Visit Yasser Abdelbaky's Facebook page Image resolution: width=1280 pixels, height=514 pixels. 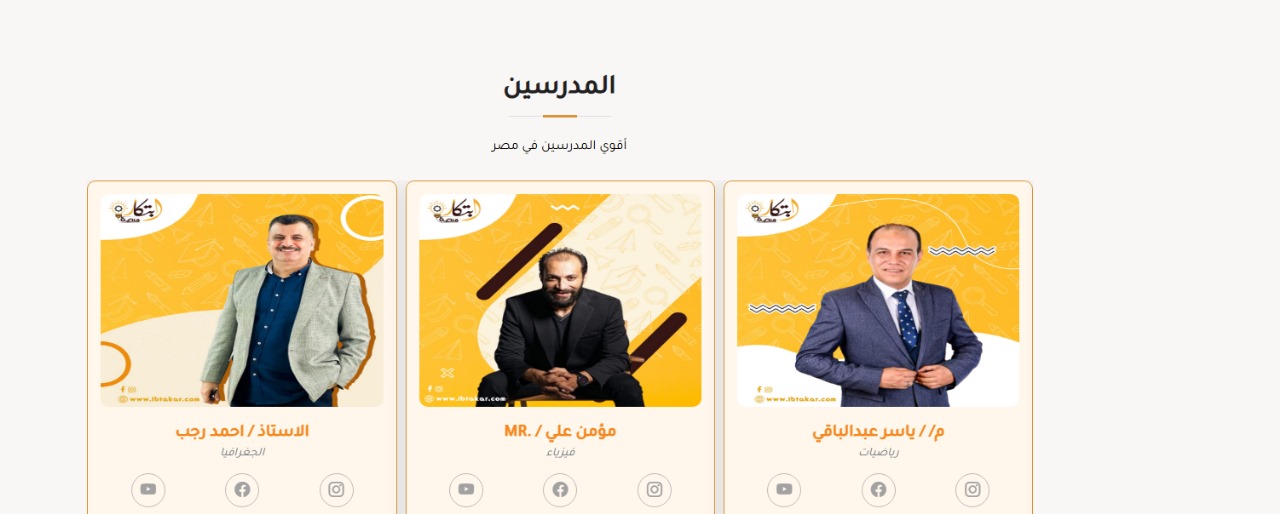point(878,489)
